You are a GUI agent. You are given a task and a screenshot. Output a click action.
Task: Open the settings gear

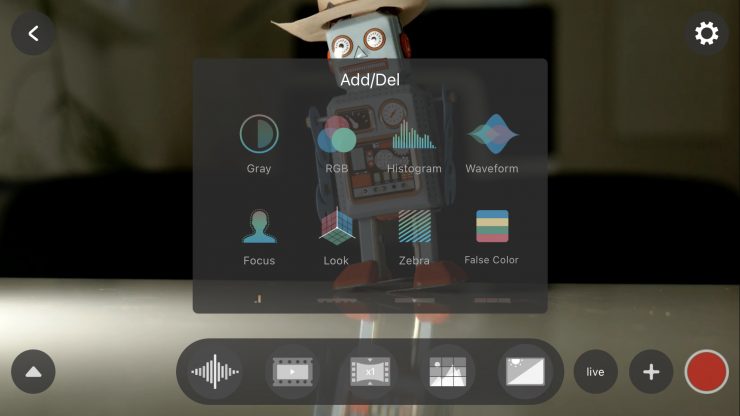tap(706, 34)
